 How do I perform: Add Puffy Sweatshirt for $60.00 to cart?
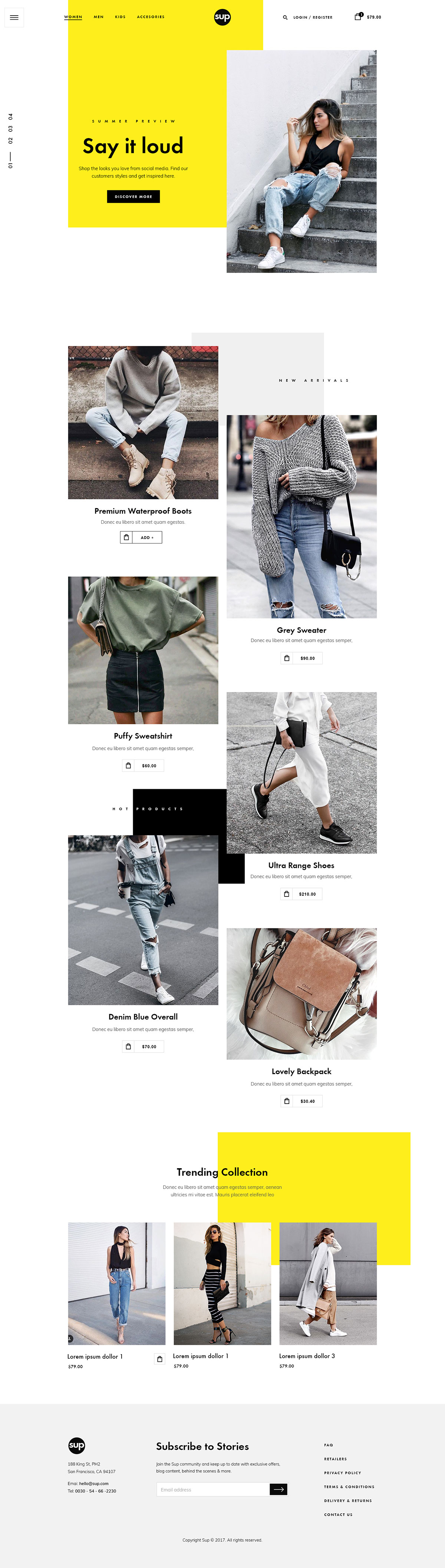point(143,766)
